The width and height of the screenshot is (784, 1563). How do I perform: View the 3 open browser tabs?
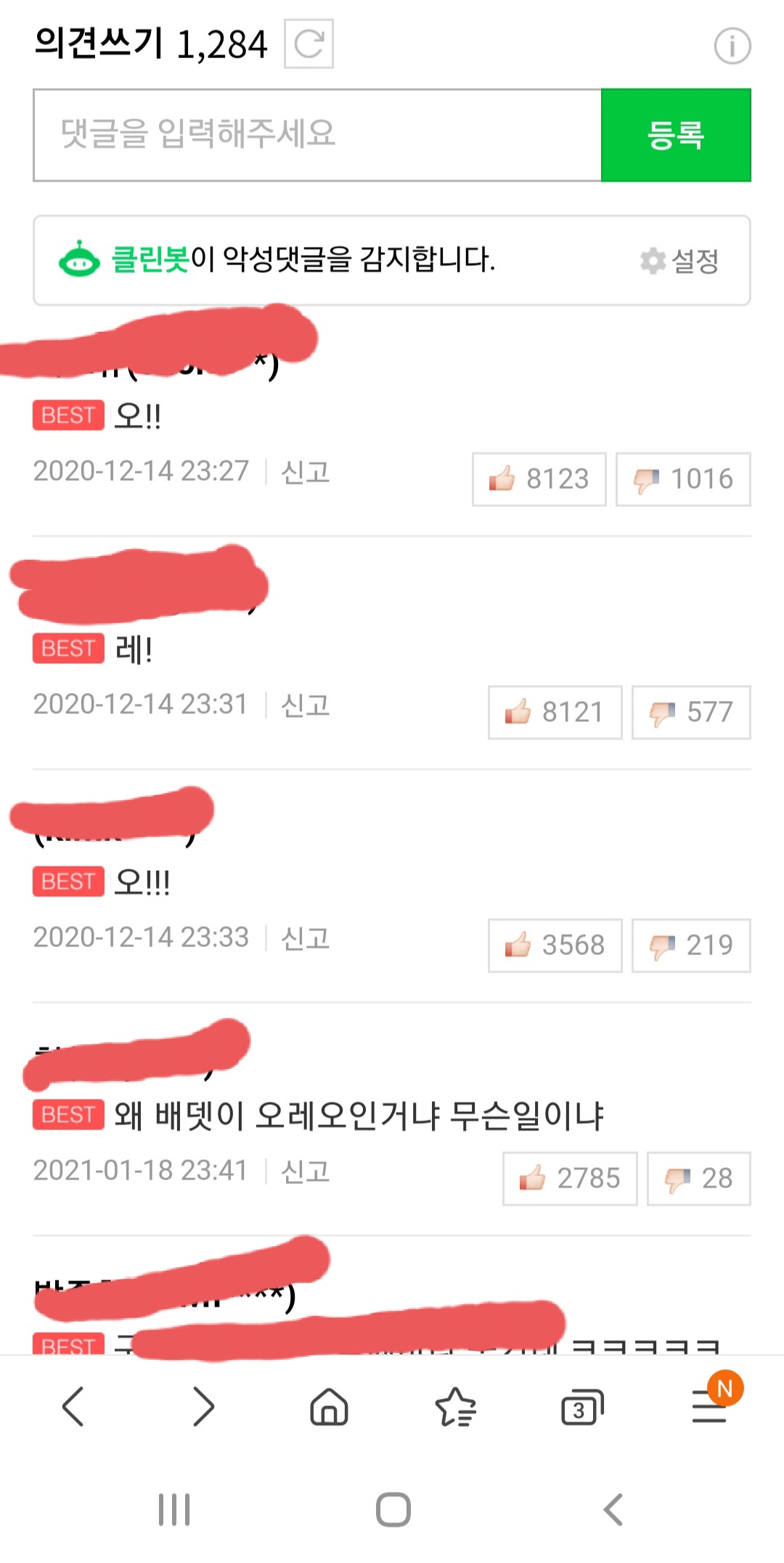[581, 1407]
